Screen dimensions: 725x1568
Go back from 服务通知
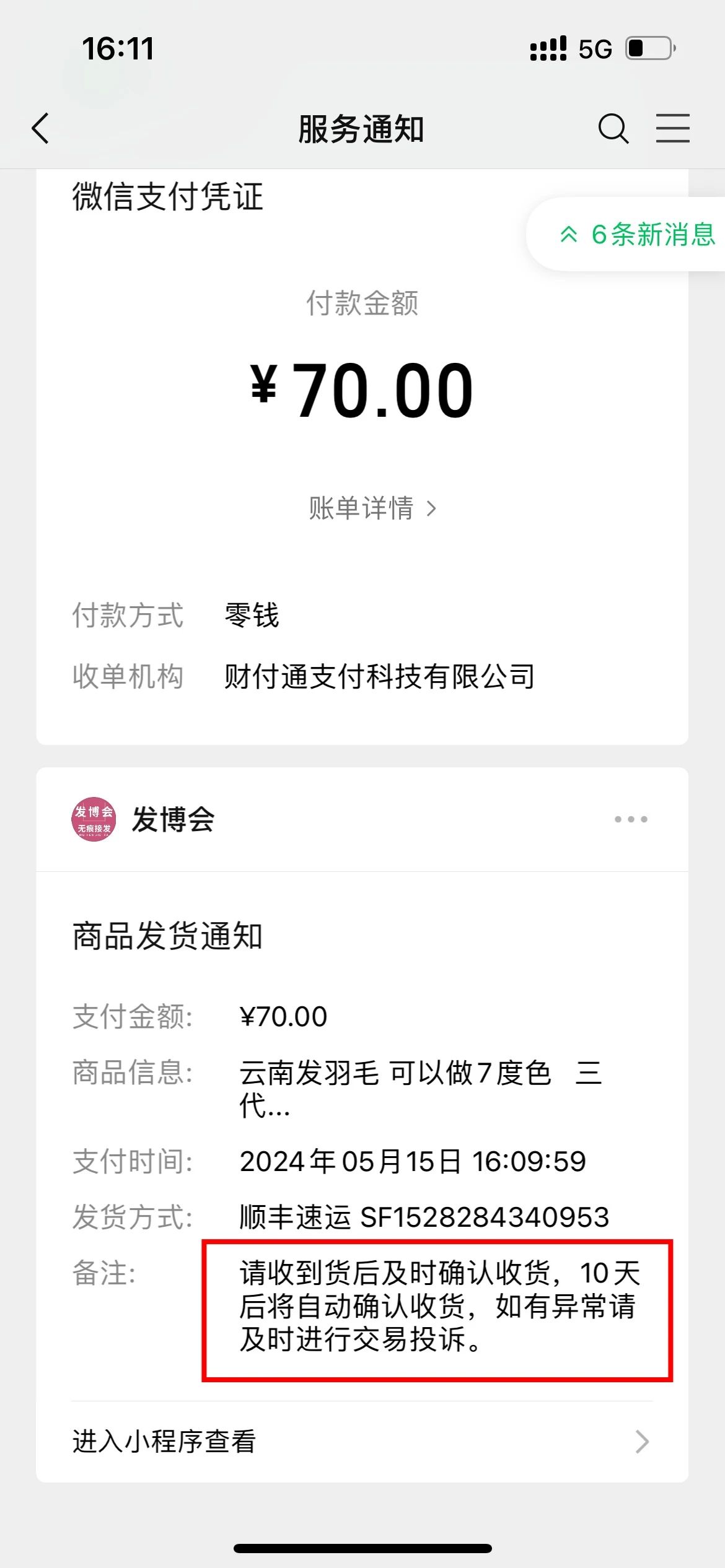point(41,129)
